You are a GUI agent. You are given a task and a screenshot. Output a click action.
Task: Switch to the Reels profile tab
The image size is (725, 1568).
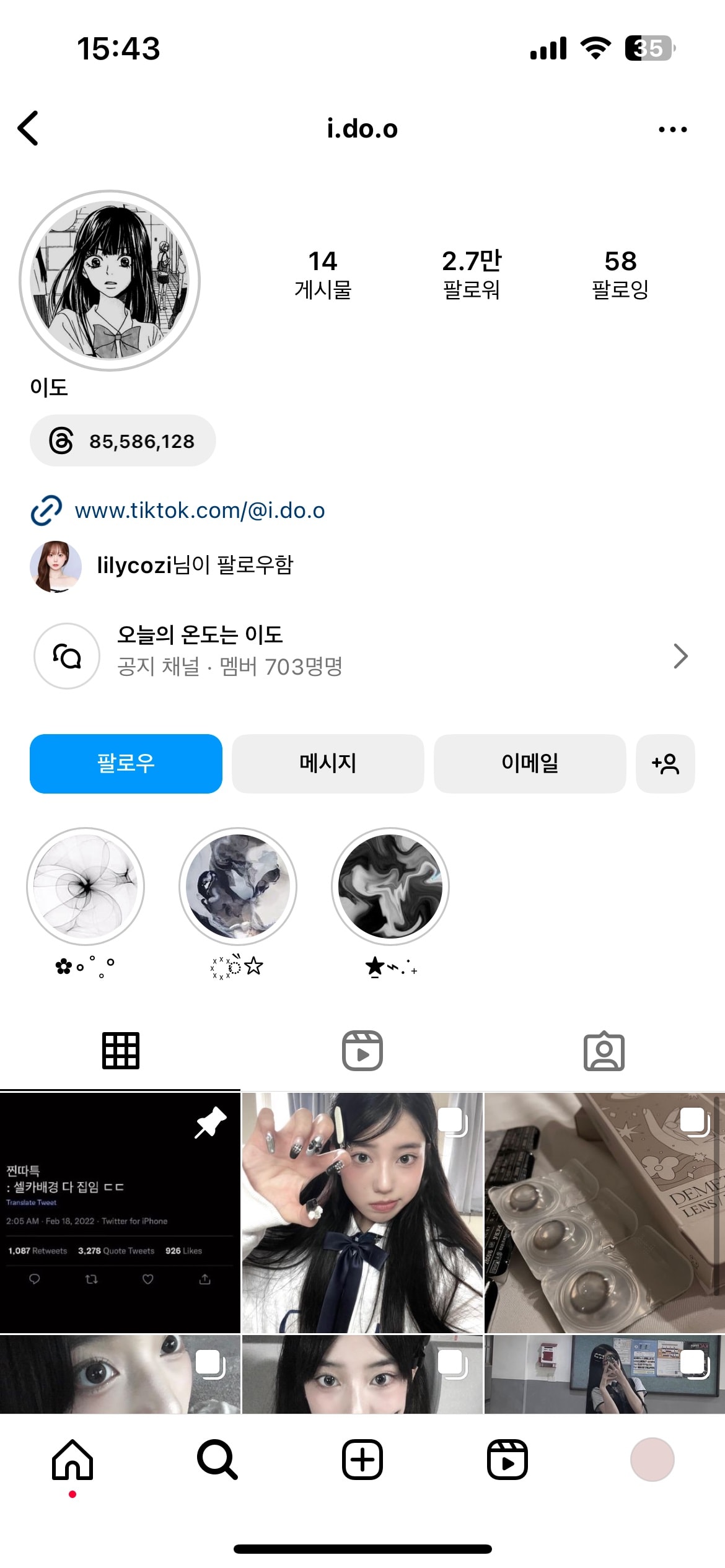point(362,1051)
